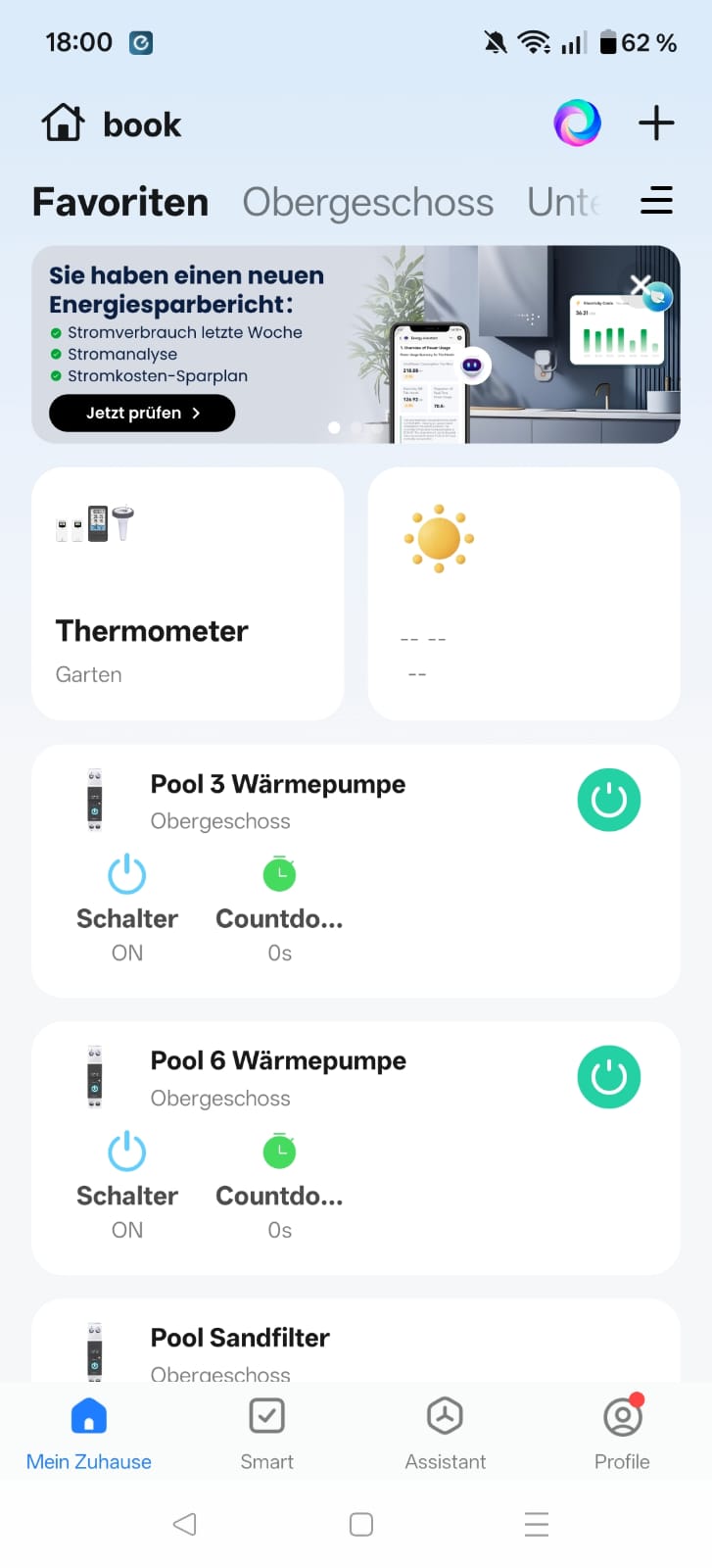712x1568 pixels.
Task: Add a new device with plus icon
Action: click(655, 123)
